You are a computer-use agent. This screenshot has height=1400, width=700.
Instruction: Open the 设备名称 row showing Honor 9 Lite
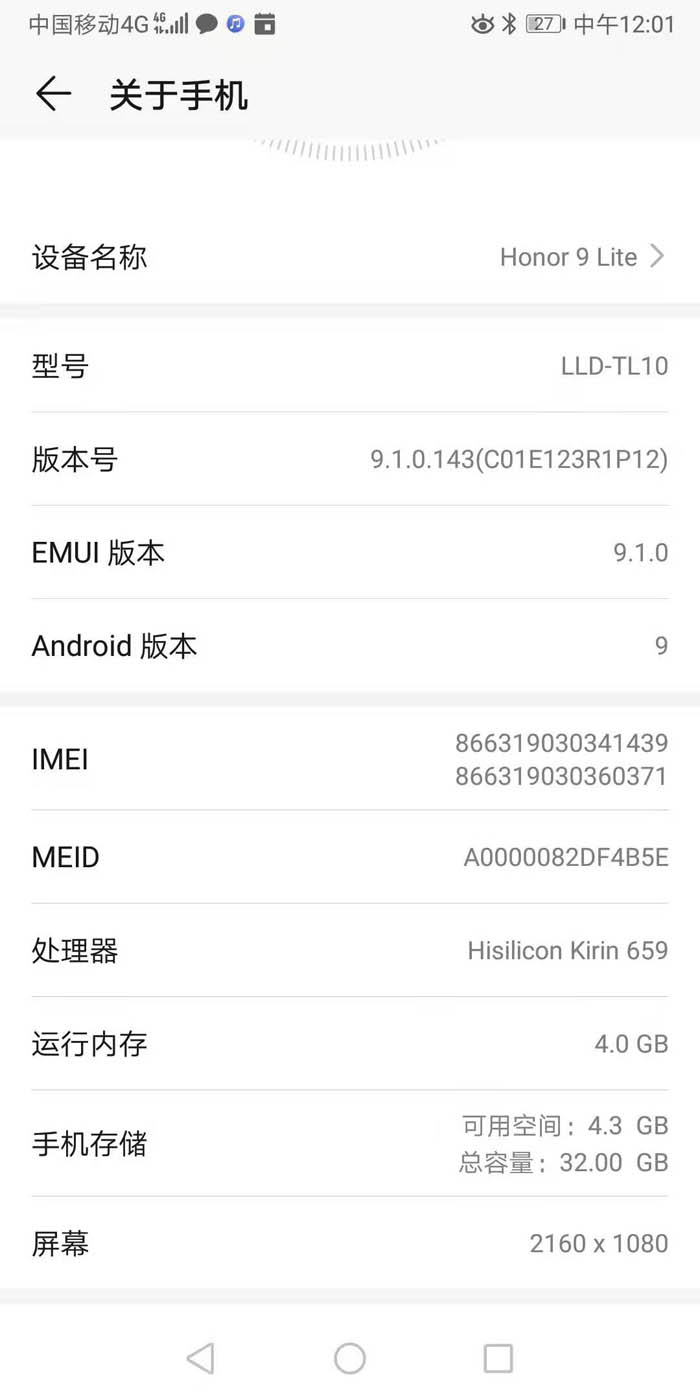pos(350,257)
